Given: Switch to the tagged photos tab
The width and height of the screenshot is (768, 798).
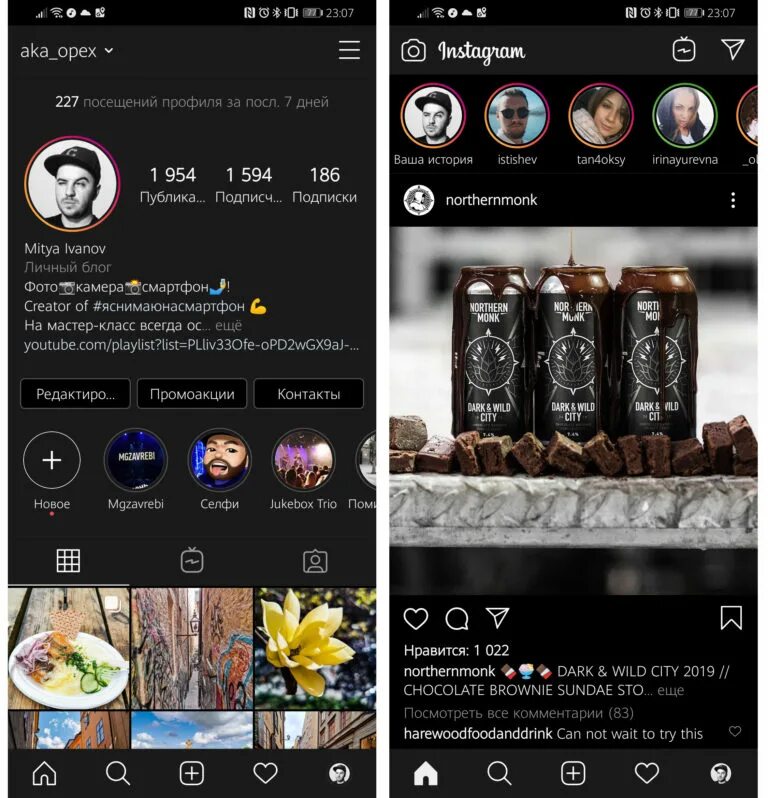Looking at the screenshot, I should coord(315,561).
